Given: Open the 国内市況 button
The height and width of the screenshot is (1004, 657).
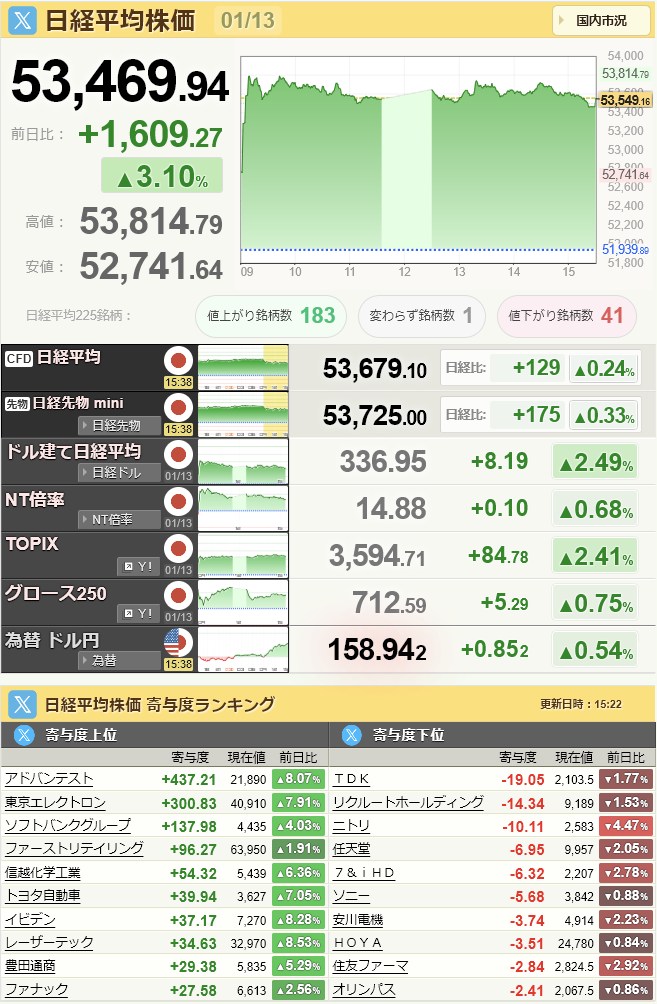Looking at the screenshot, I should tap(601, 20).
